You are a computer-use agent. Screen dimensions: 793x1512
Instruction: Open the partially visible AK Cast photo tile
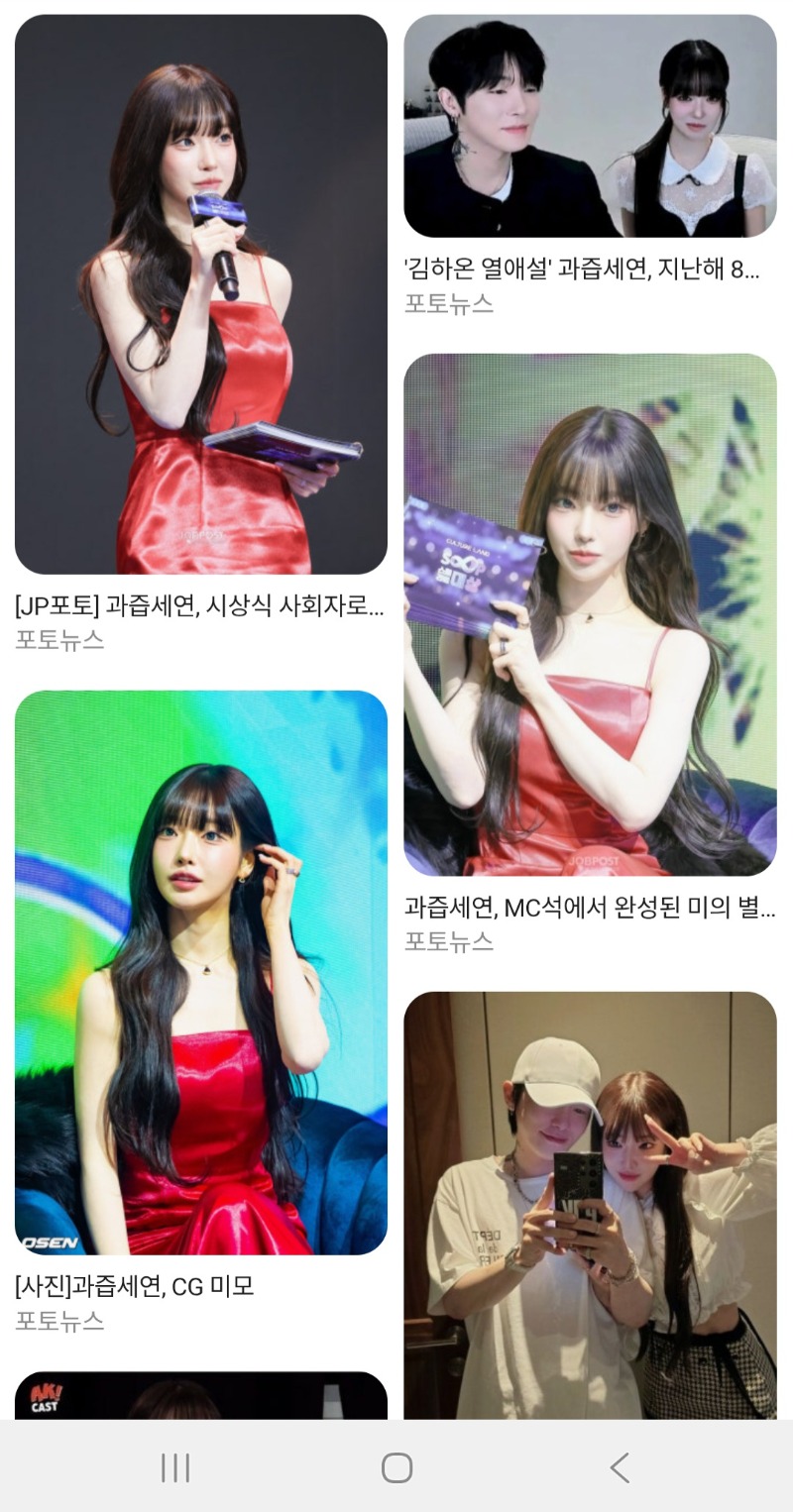[x=200, y=1395]
